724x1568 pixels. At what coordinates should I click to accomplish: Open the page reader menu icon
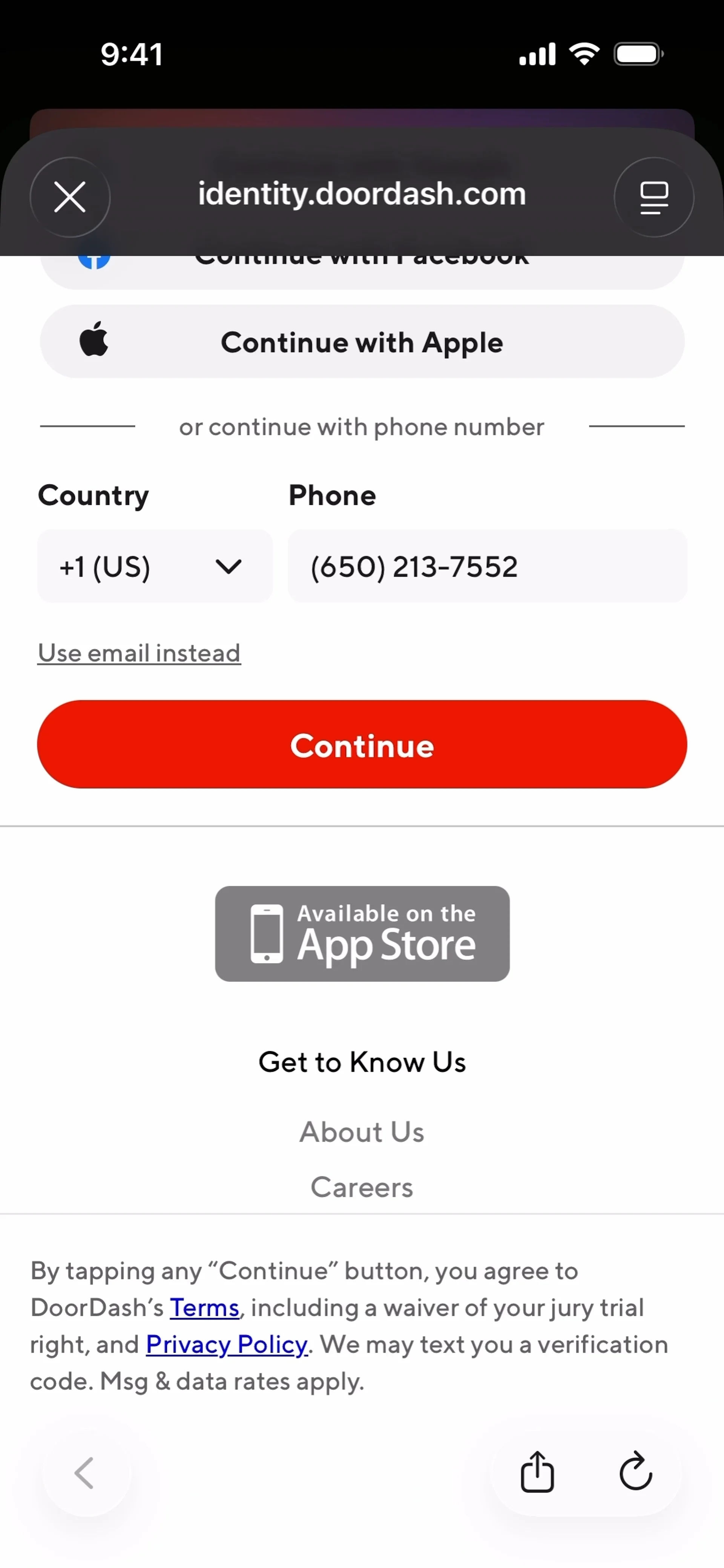[x=653, y=197]
